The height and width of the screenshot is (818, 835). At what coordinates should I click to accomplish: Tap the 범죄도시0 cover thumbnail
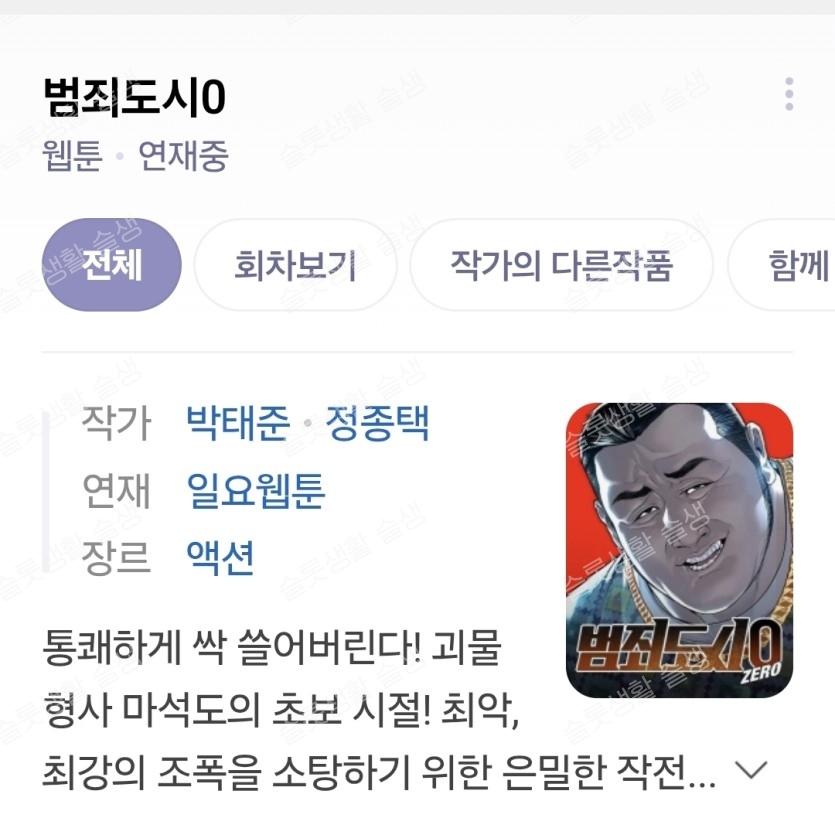[679, 550]
